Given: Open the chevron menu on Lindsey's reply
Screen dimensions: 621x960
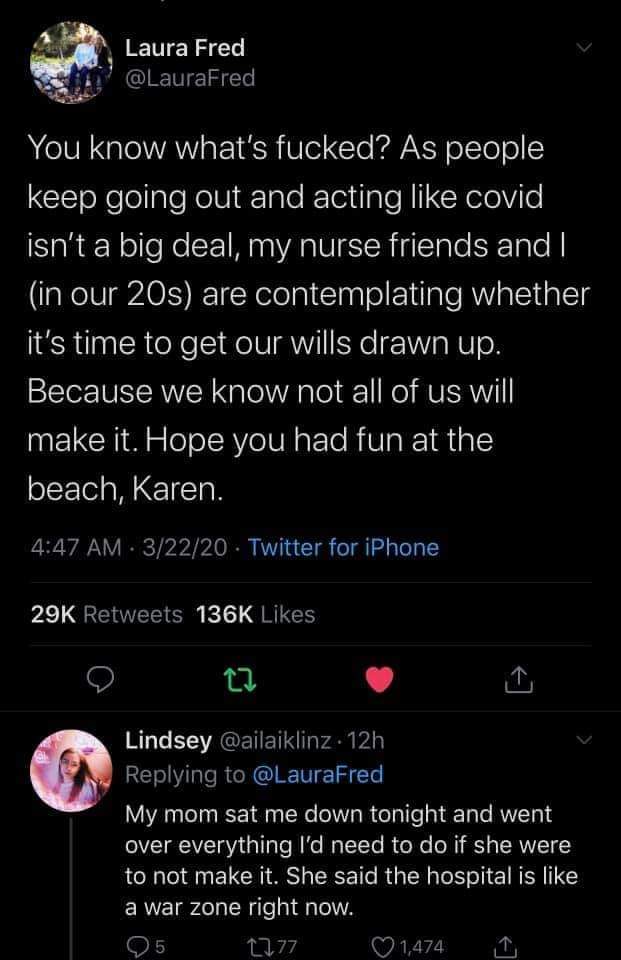Looking at the screenshot, I should click(587, 740).
